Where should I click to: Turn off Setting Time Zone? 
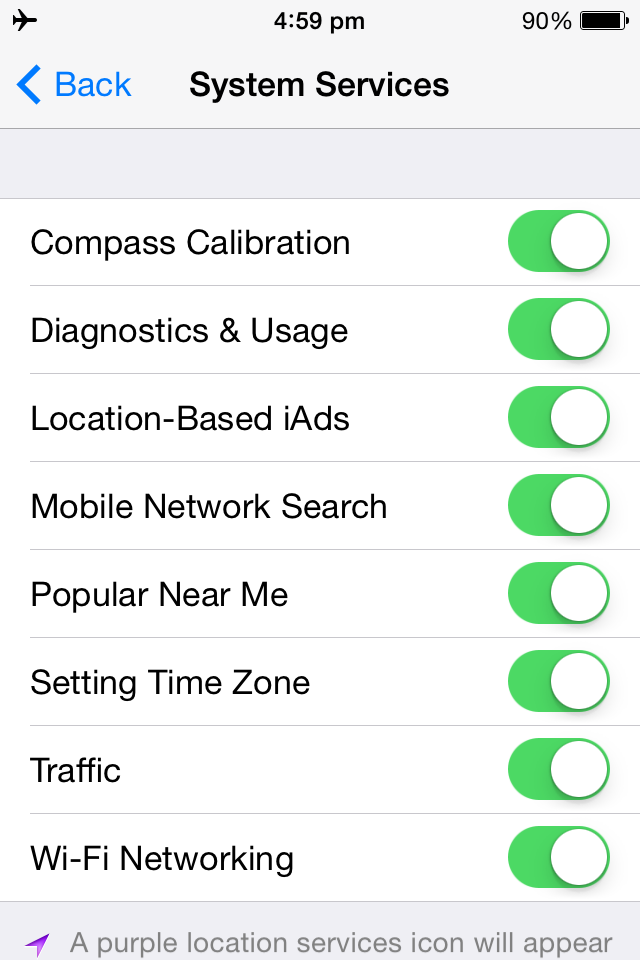(x=559, y=682)
